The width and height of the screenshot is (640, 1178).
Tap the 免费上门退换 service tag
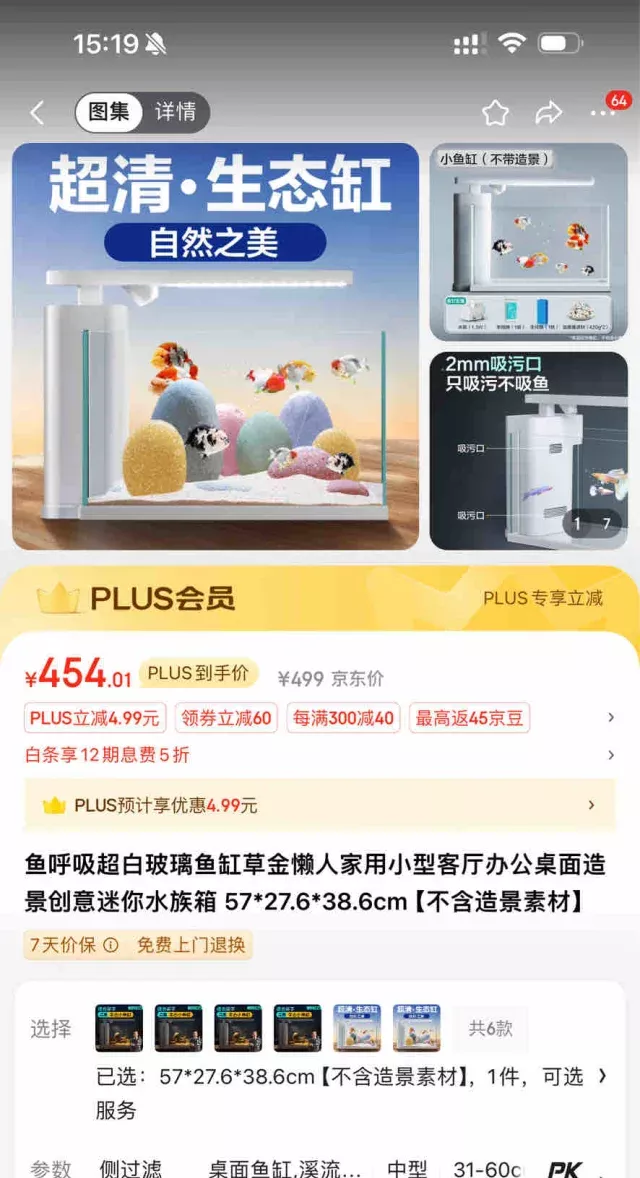point(191,945)
